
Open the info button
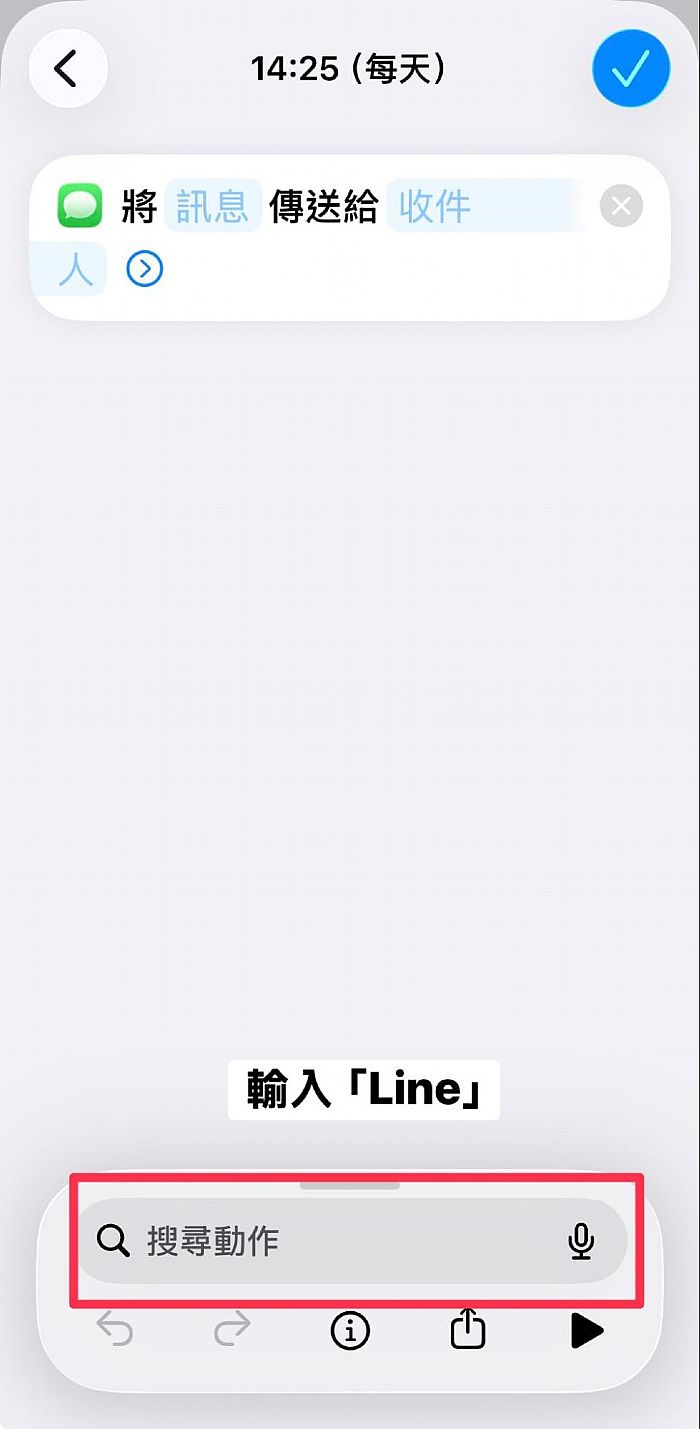click(350, 1330)
